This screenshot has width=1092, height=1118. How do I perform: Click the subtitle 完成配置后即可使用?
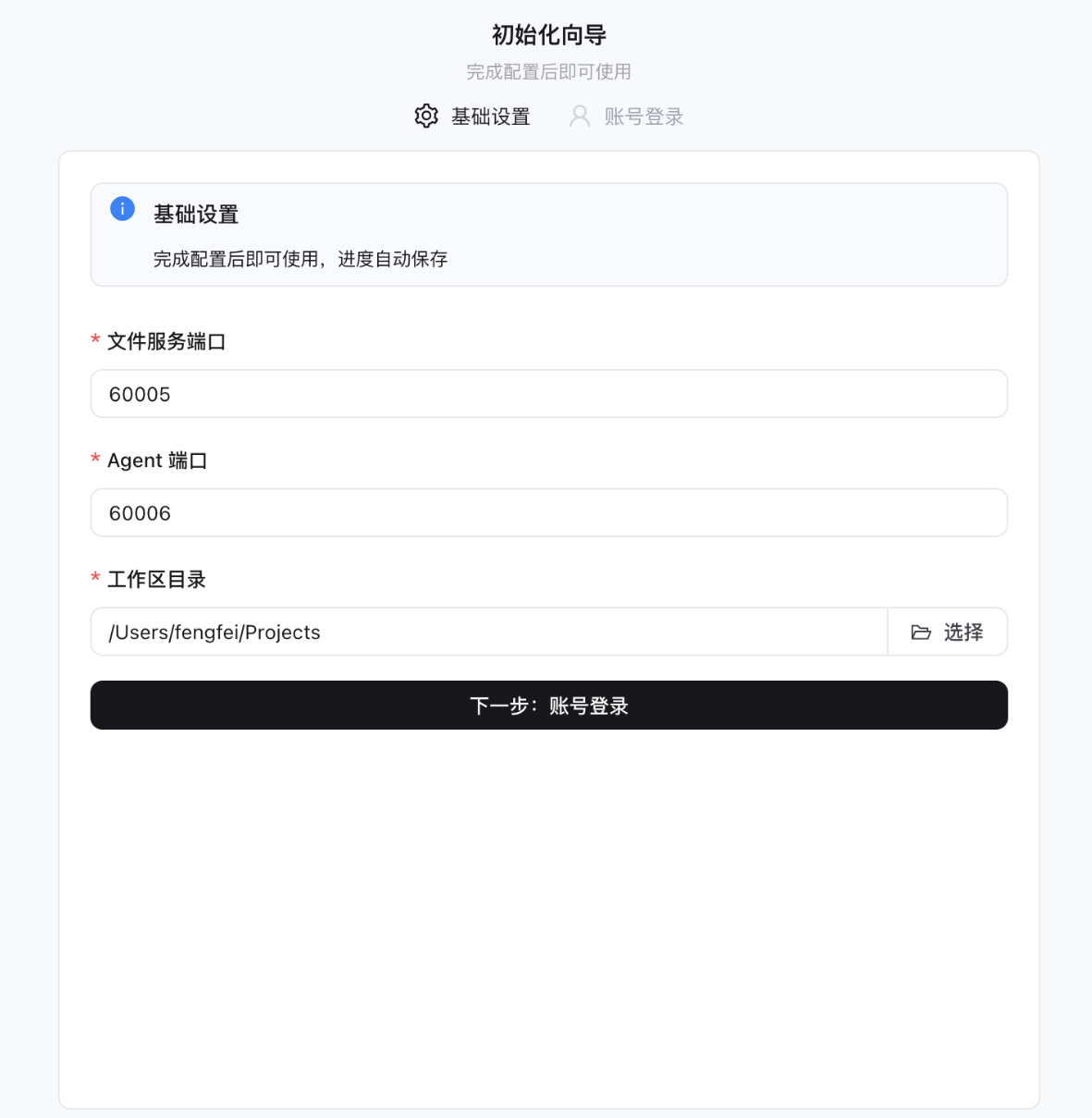tap(547, 71)
